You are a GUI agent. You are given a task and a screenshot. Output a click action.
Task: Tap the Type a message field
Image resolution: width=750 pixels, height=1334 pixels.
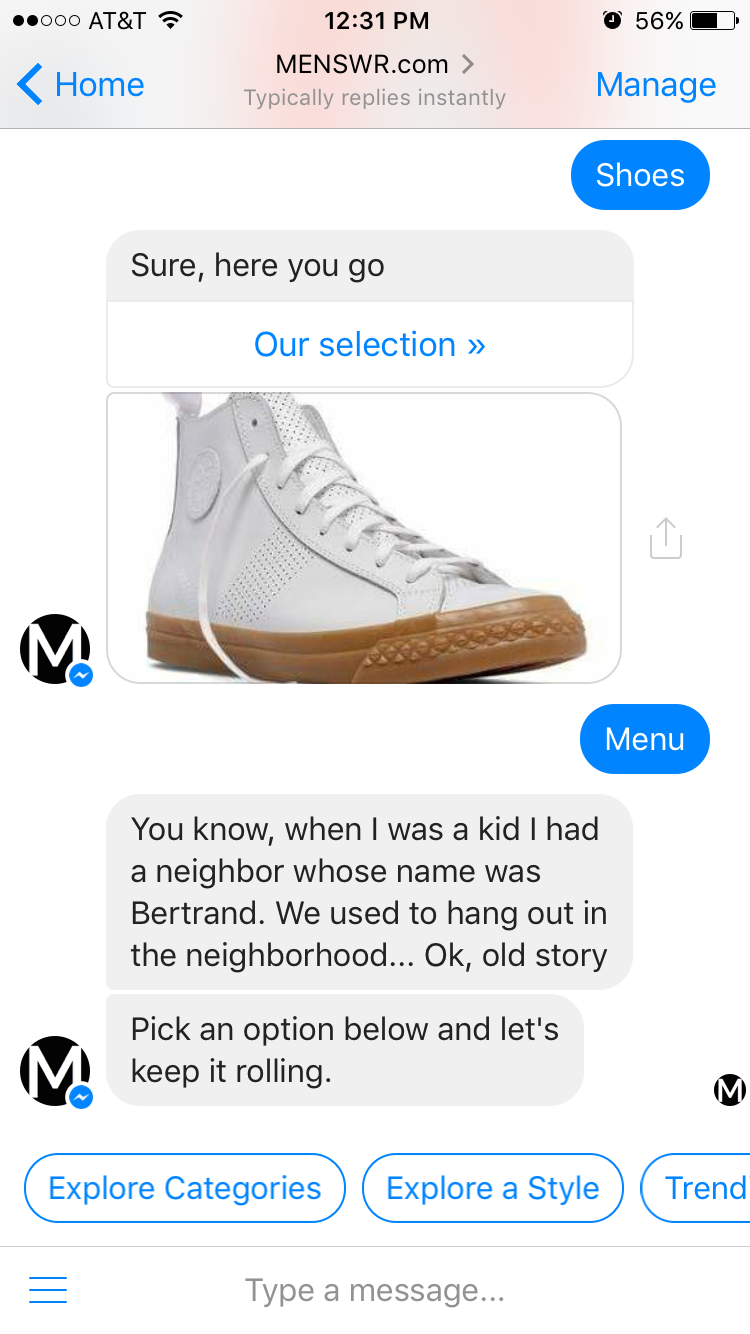[375, 1290]
